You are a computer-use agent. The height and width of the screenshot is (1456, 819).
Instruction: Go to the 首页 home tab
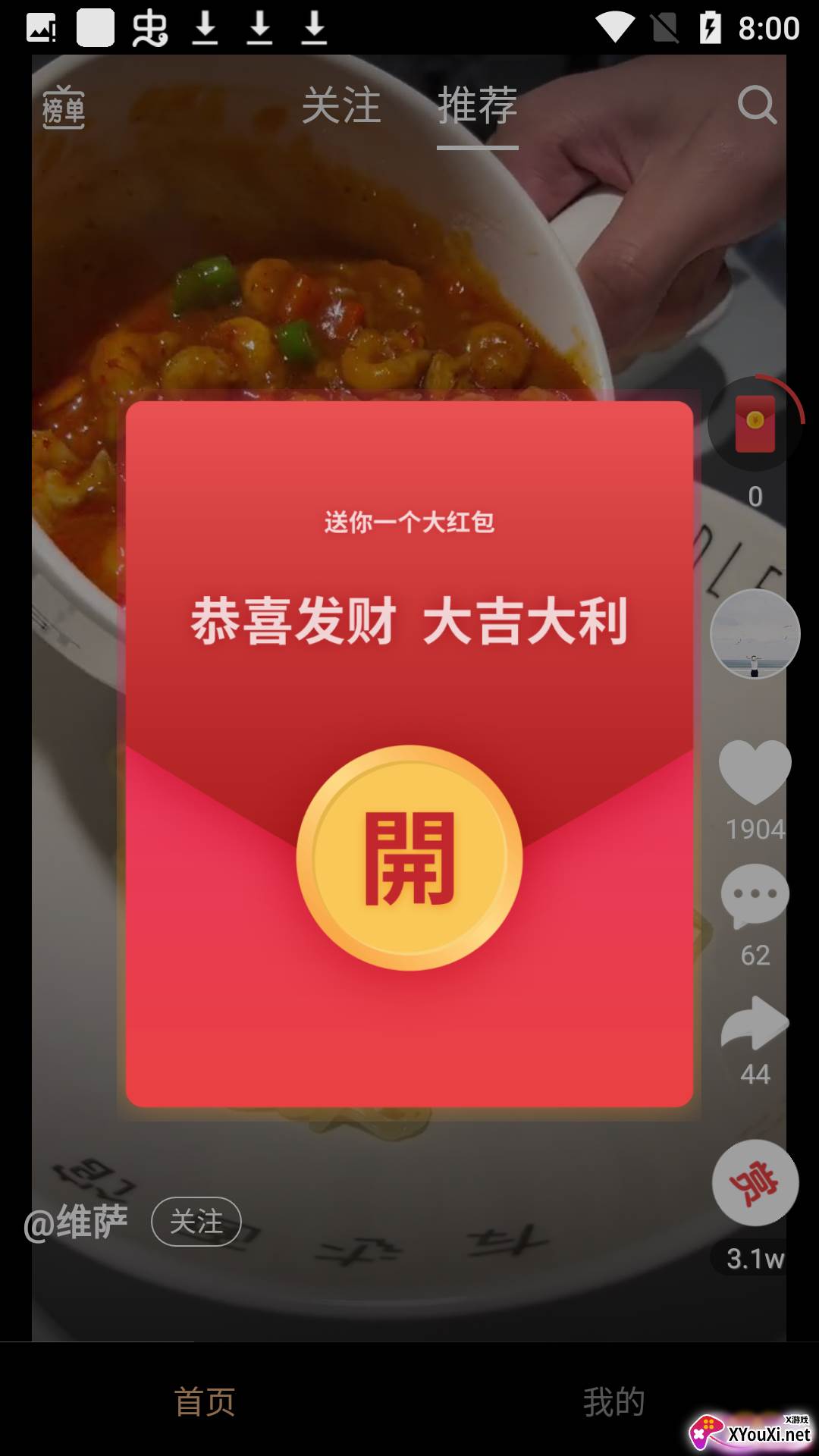tap(205, 1401)
